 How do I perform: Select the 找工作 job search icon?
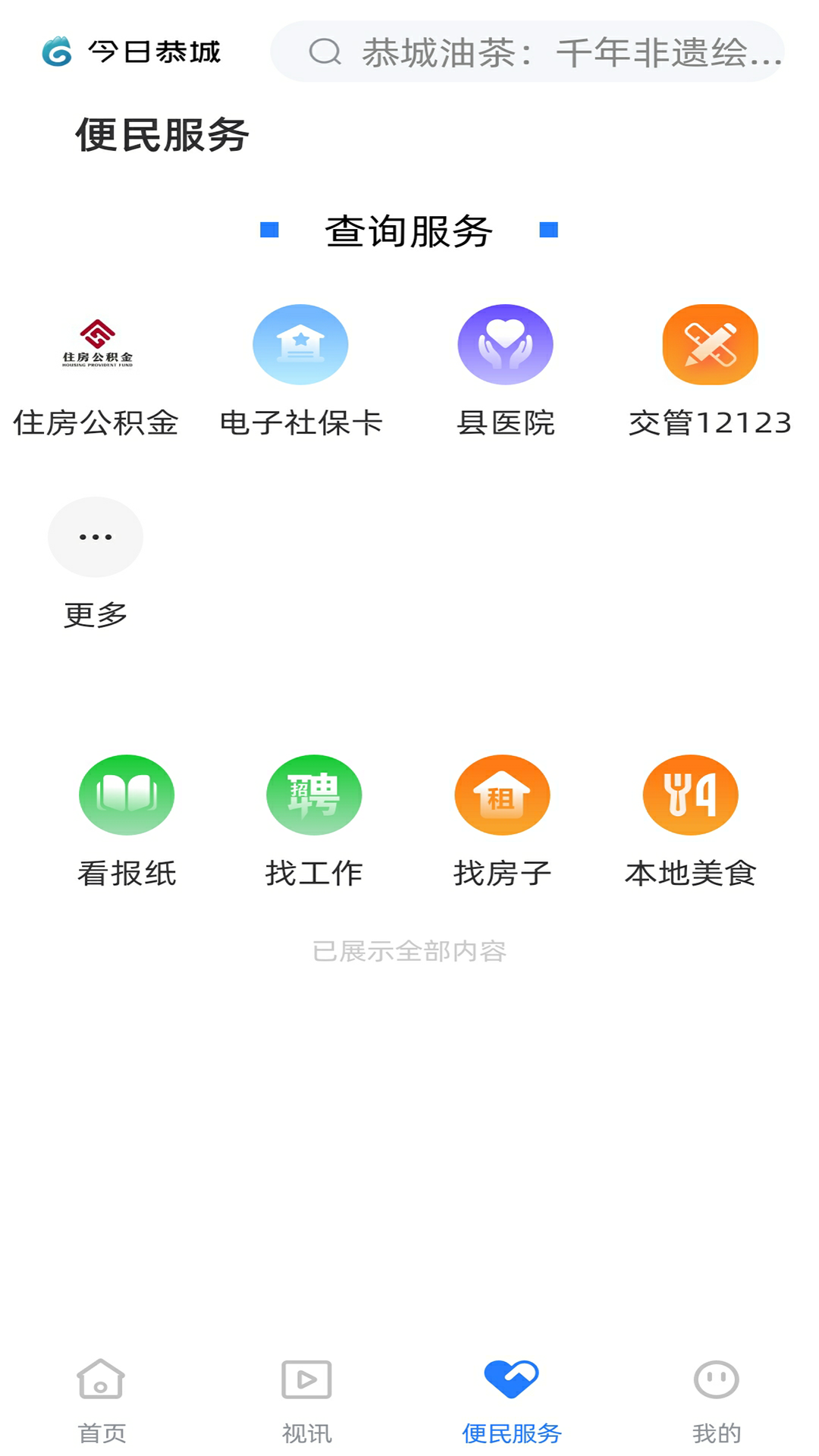pyautogui.click(x=314, y=795)
